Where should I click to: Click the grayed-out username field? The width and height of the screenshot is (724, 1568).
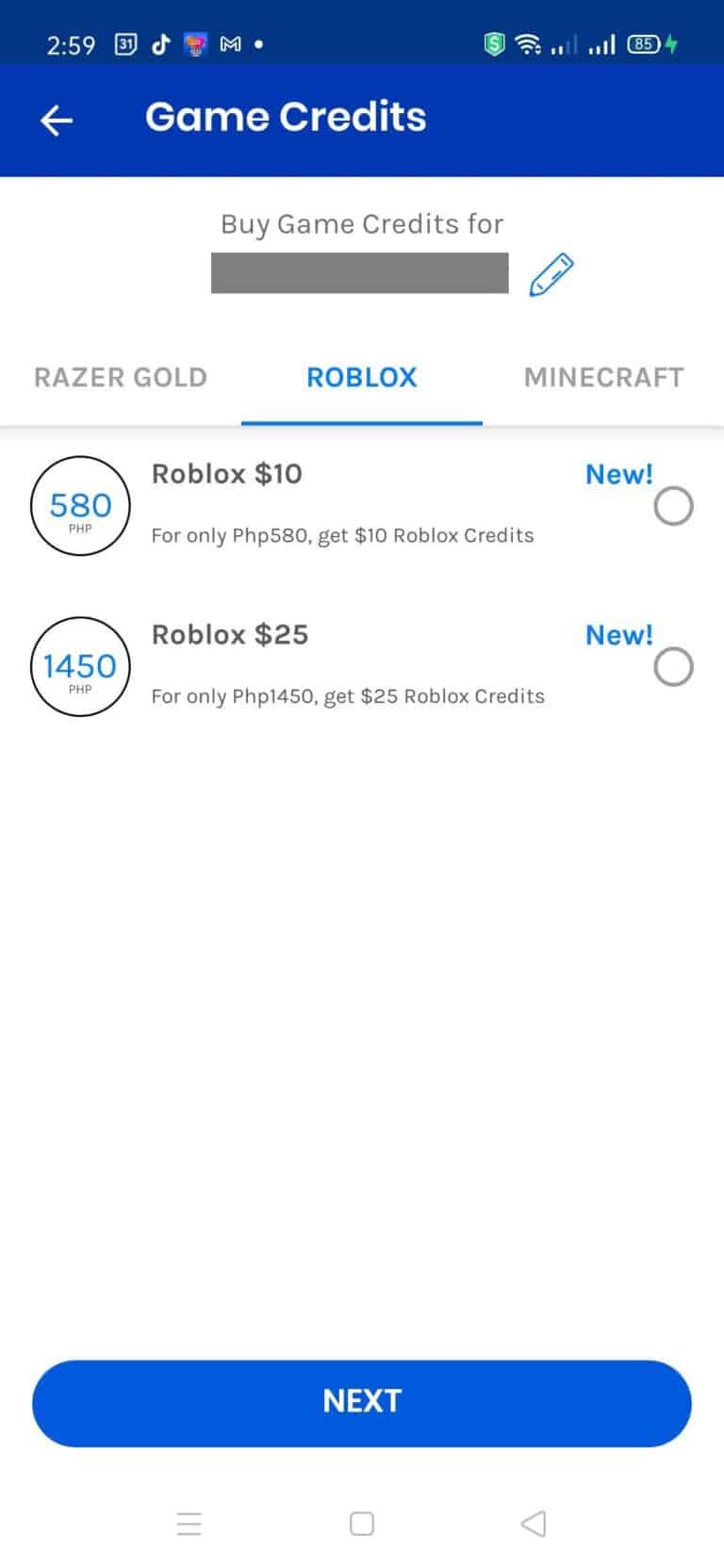360,272
